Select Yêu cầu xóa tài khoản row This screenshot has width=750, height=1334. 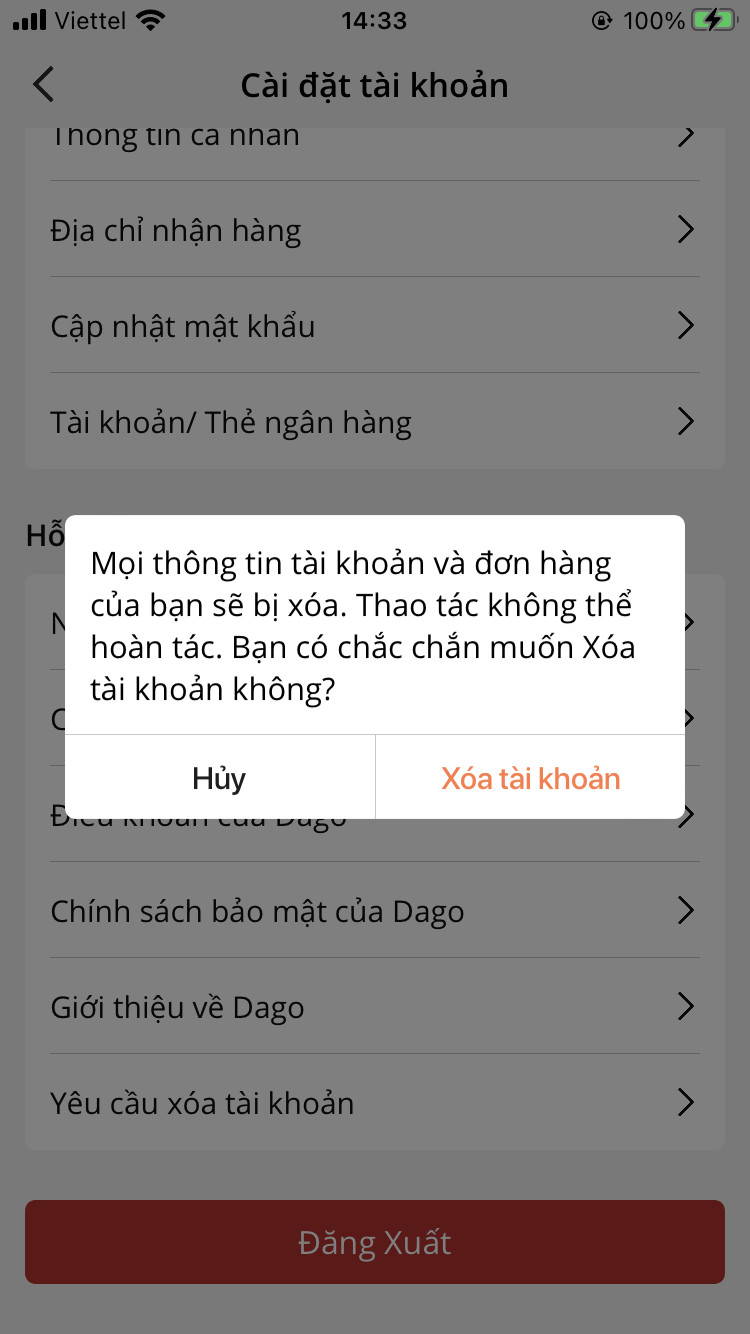[374, 1103]
